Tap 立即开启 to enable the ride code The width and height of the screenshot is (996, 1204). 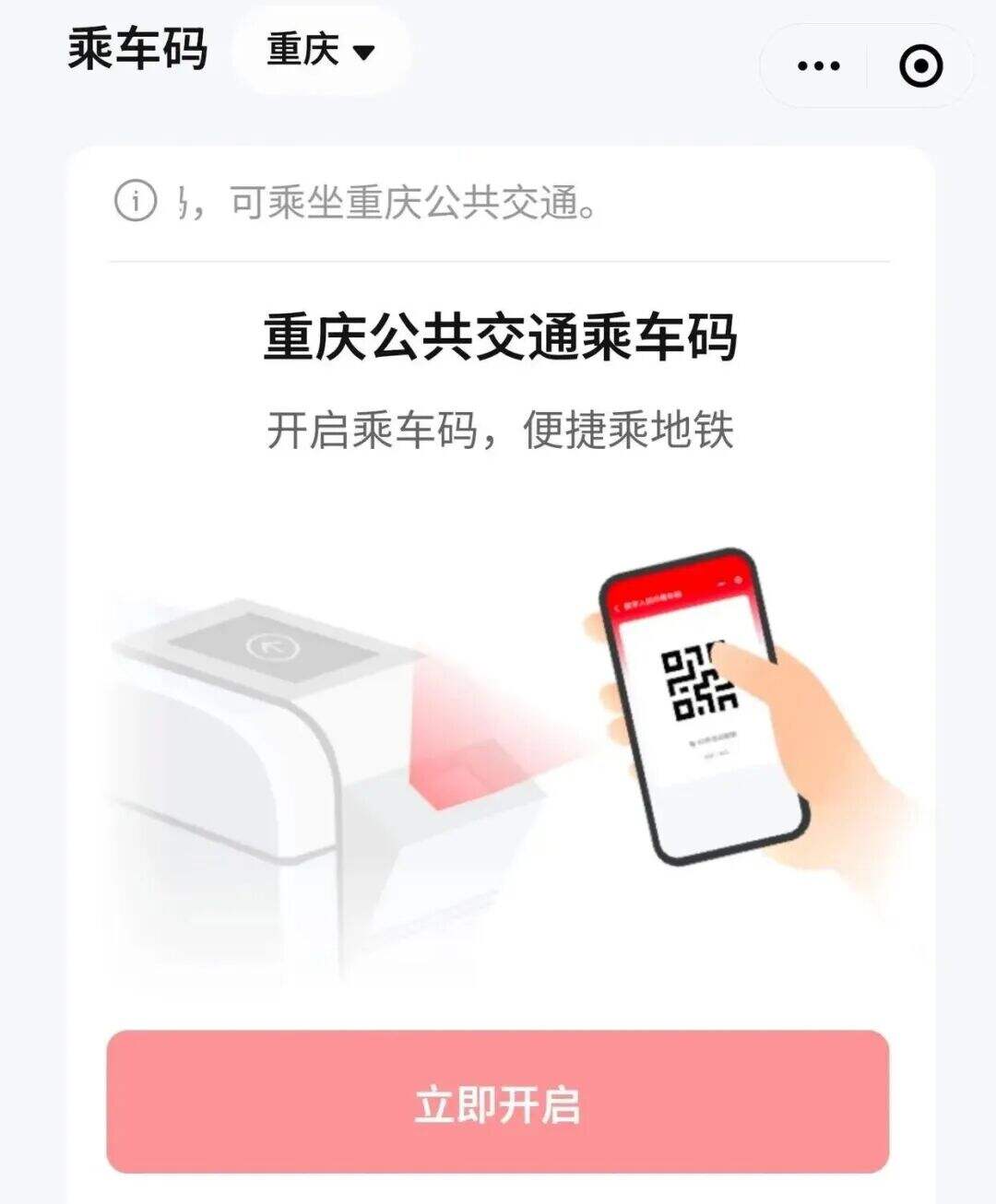[x=497, y=1103]
